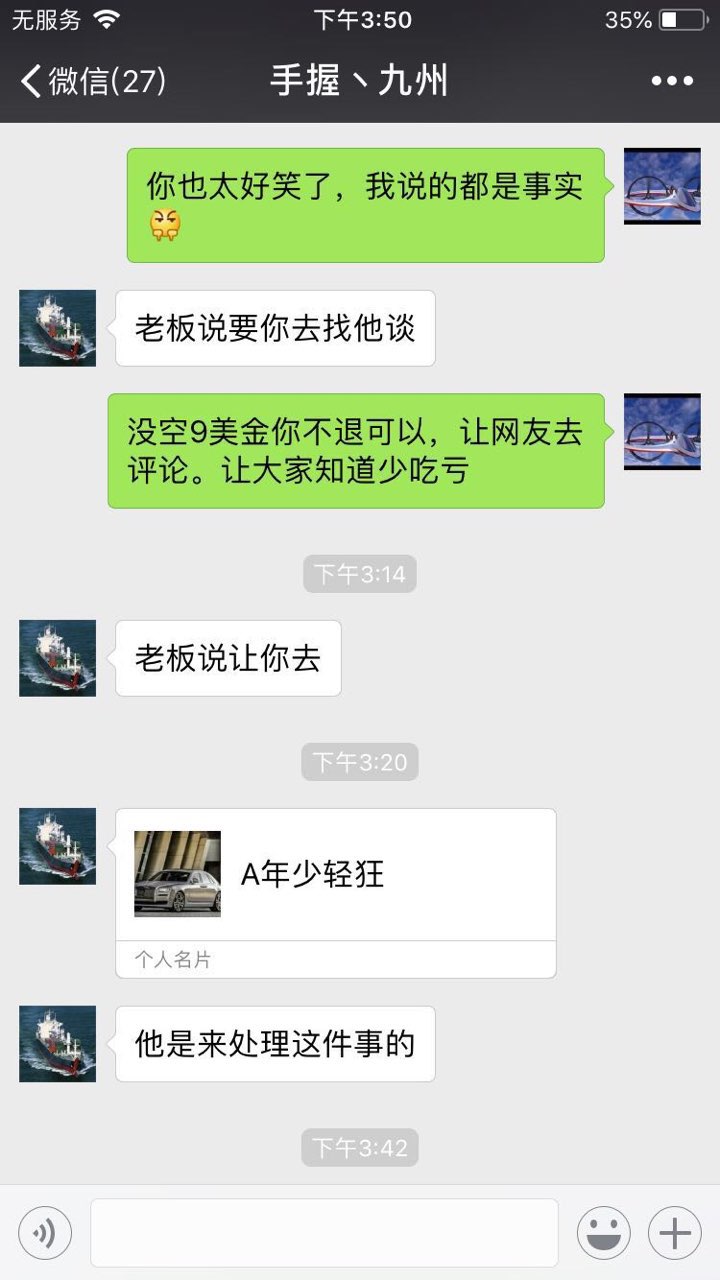Open the plus attachment menu
The height and width of the screenshot is (1280, 720).
click(674, 1233)
